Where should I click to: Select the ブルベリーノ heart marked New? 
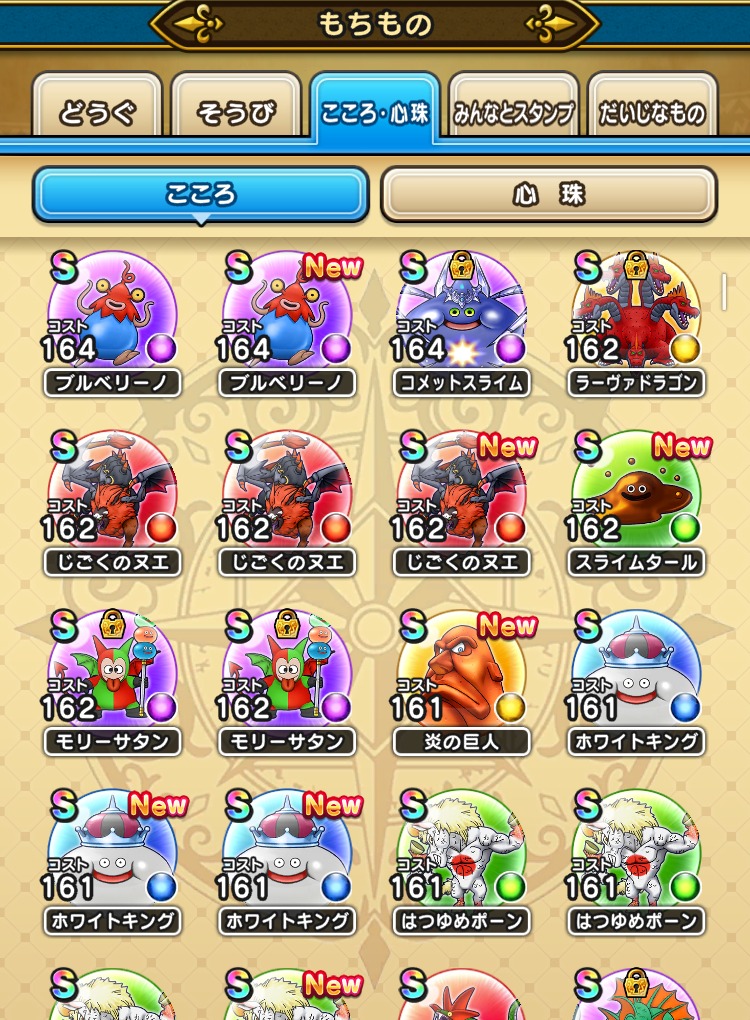pos(287,322)
